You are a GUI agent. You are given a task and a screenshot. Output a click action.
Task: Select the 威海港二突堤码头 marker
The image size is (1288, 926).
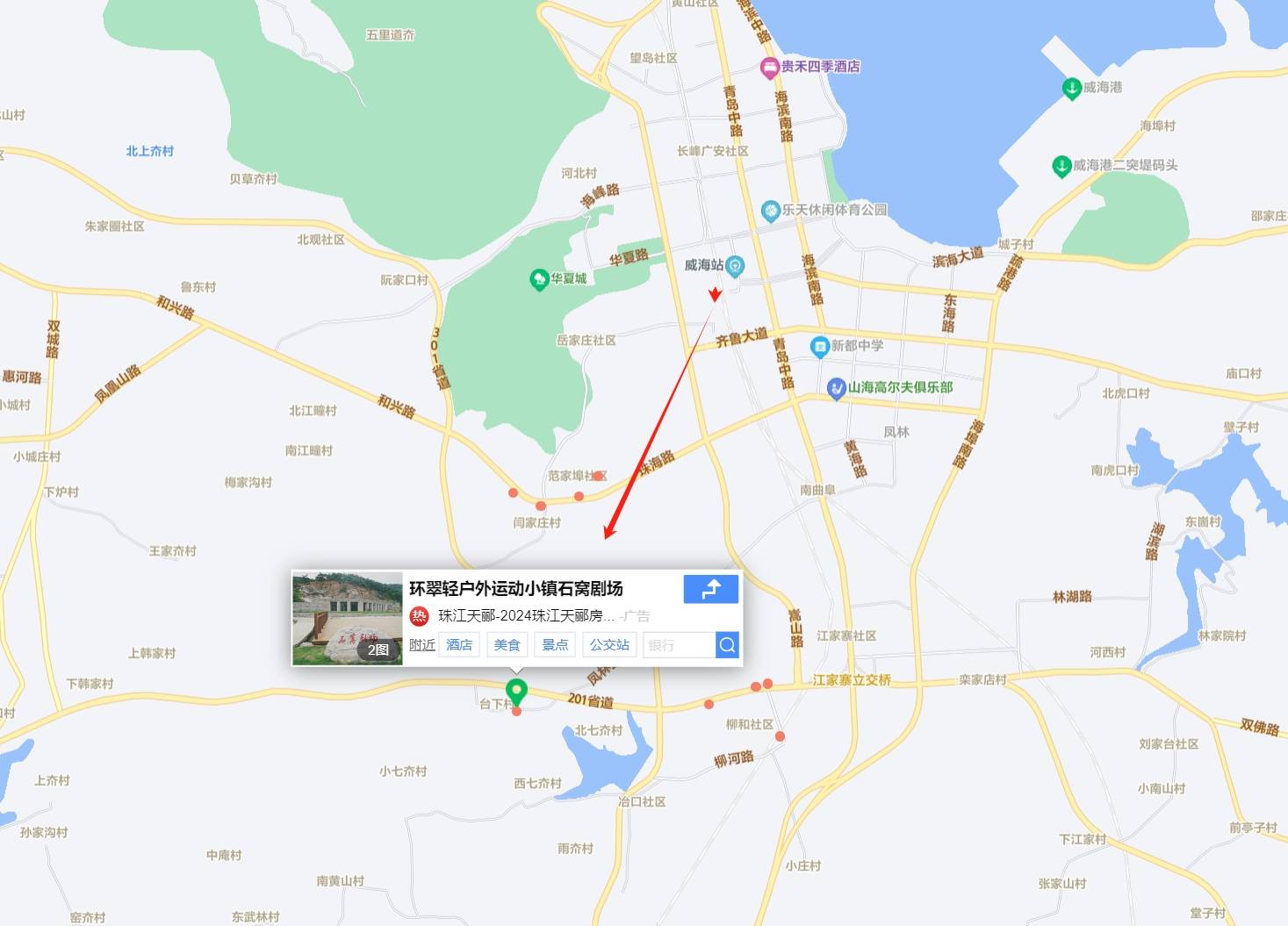pos(1061,165)
